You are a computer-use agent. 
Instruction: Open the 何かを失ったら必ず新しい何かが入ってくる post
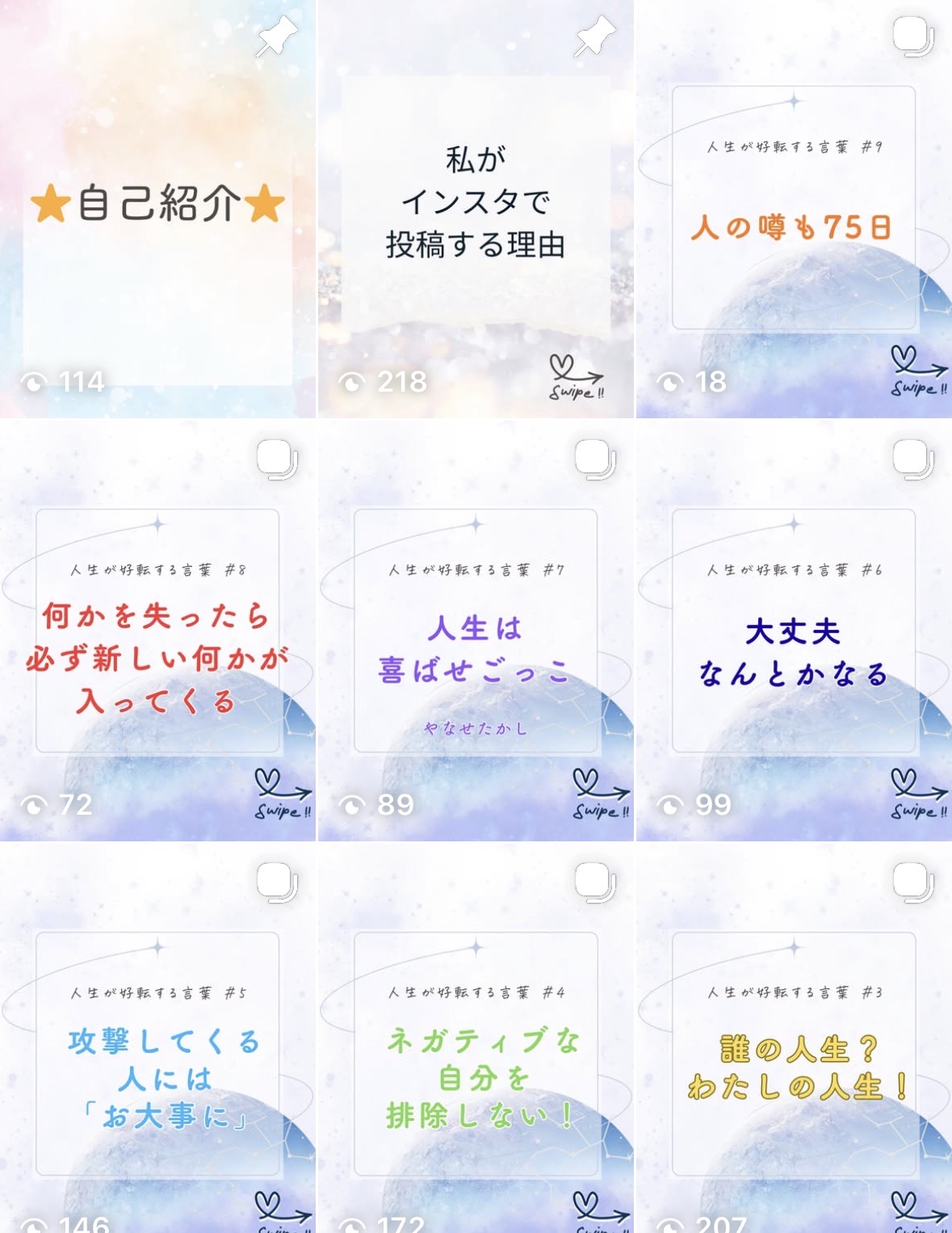coord(157,631)
